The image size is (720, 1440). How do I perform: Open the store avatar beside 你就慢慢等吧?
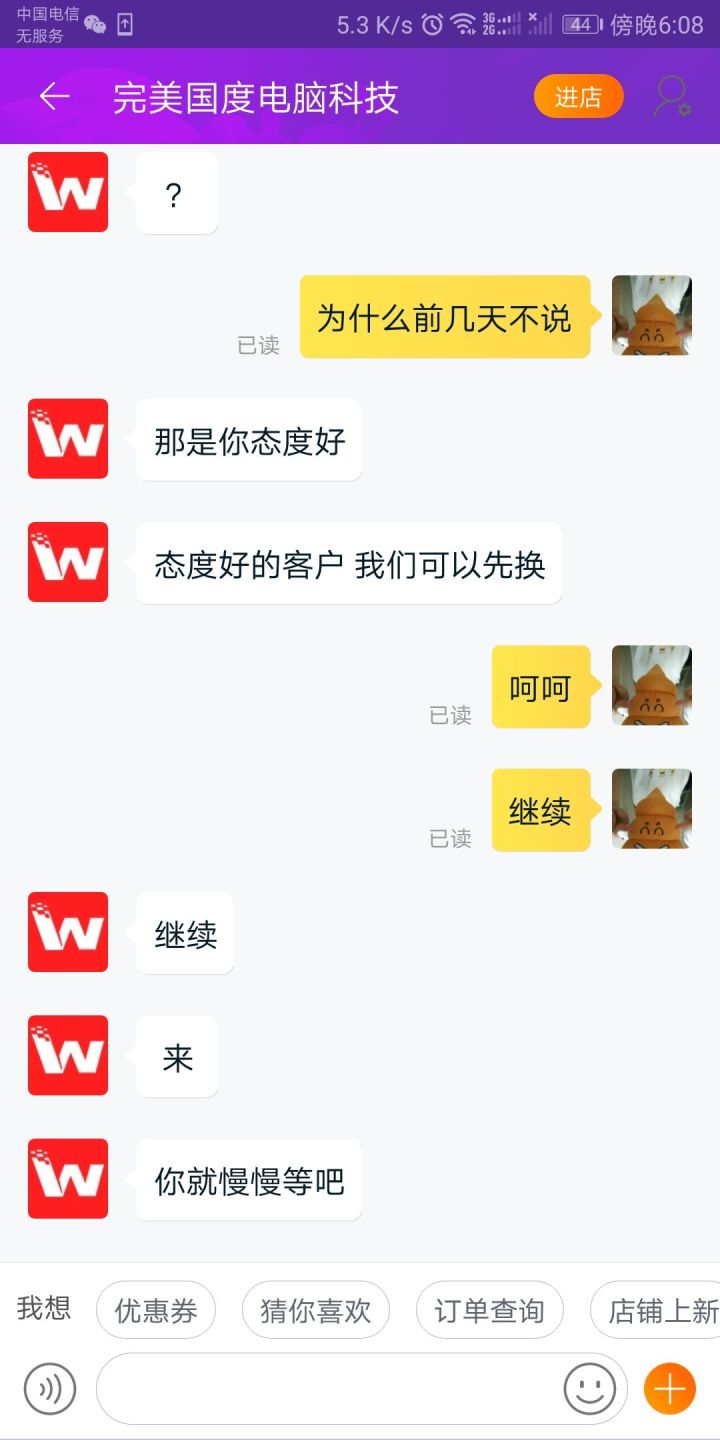(68, 1179)
